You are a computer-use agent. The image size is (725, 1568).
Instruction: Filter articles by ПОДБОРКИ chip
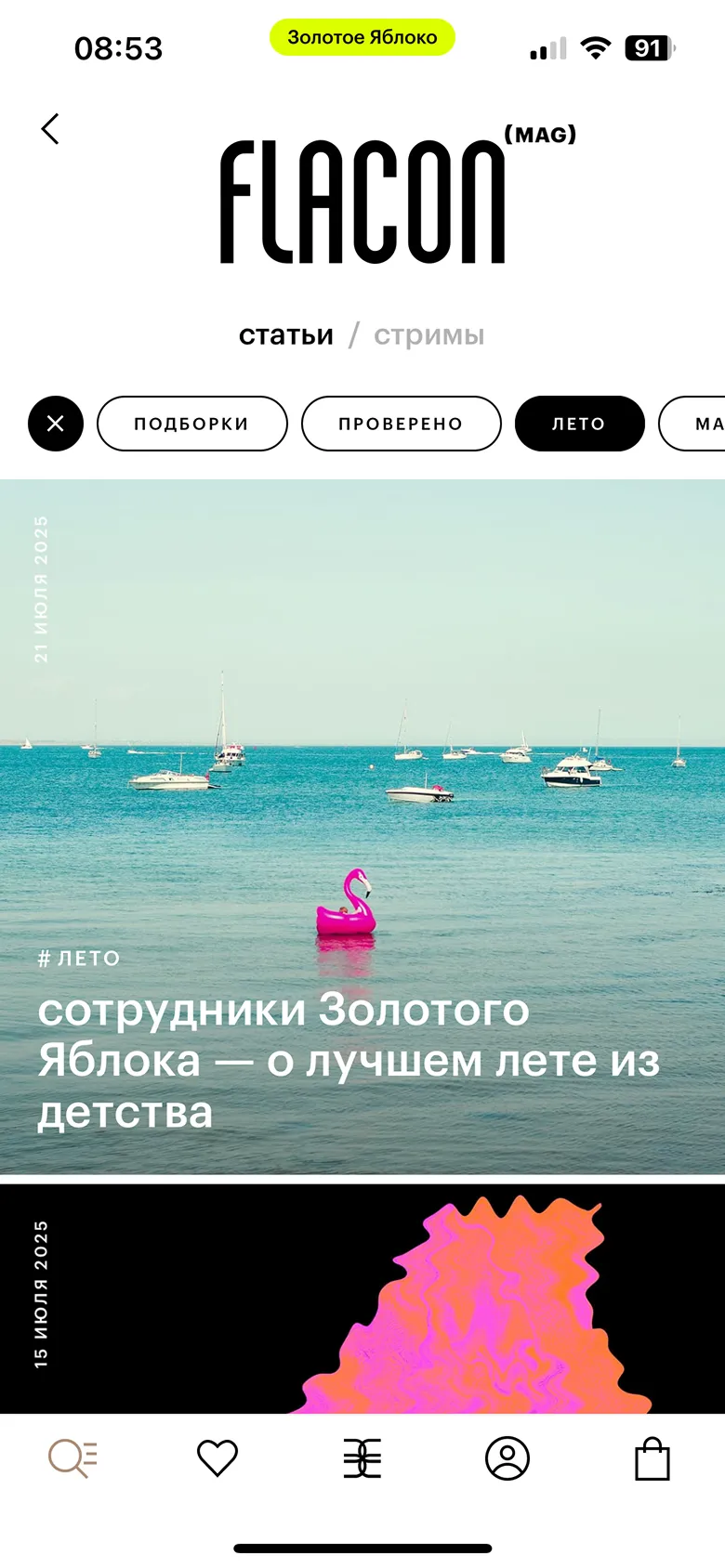(192, 424)
